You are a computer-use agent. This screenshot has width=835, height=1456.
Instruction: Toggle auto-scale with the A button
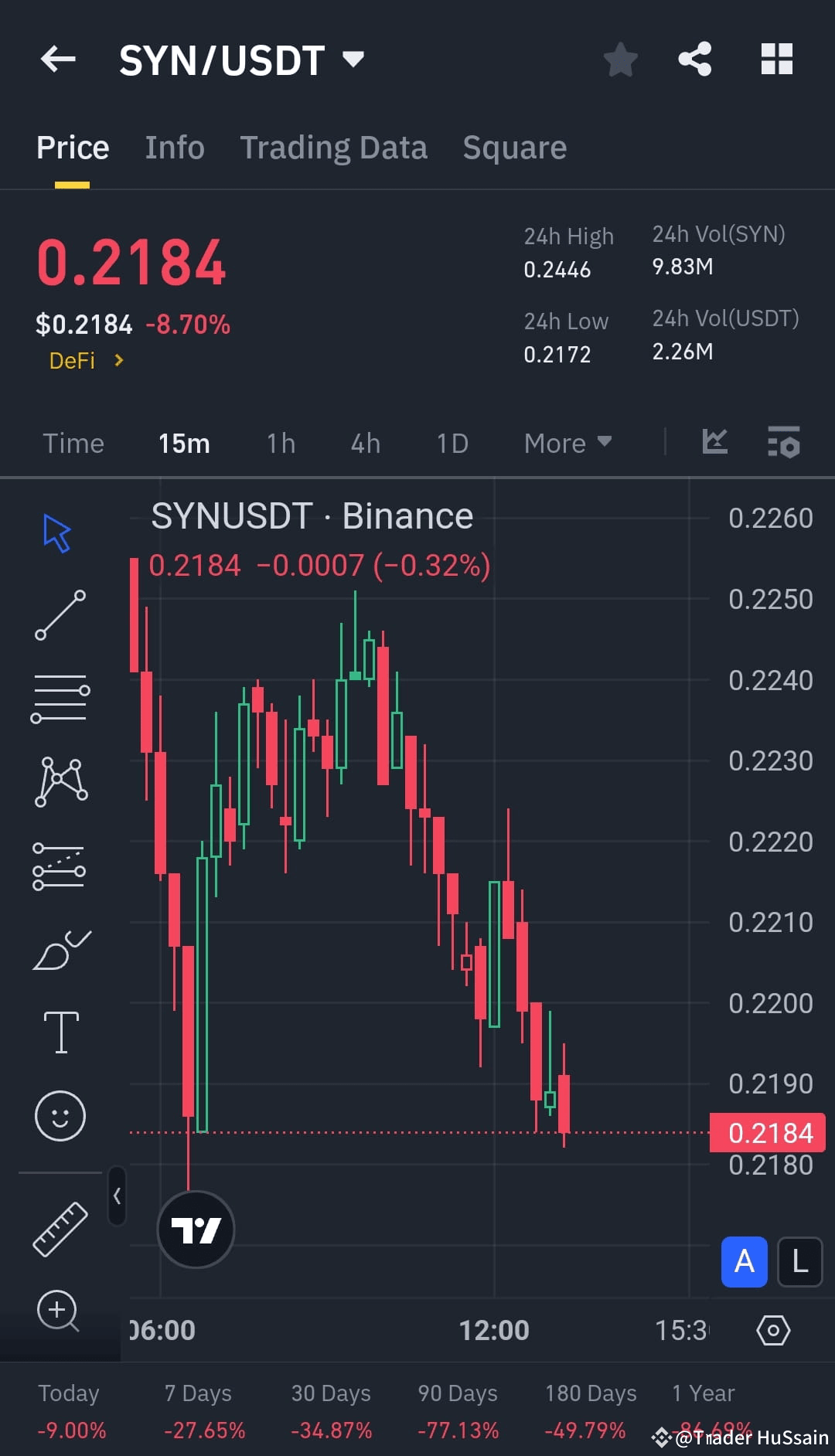tap(744, 1262)
